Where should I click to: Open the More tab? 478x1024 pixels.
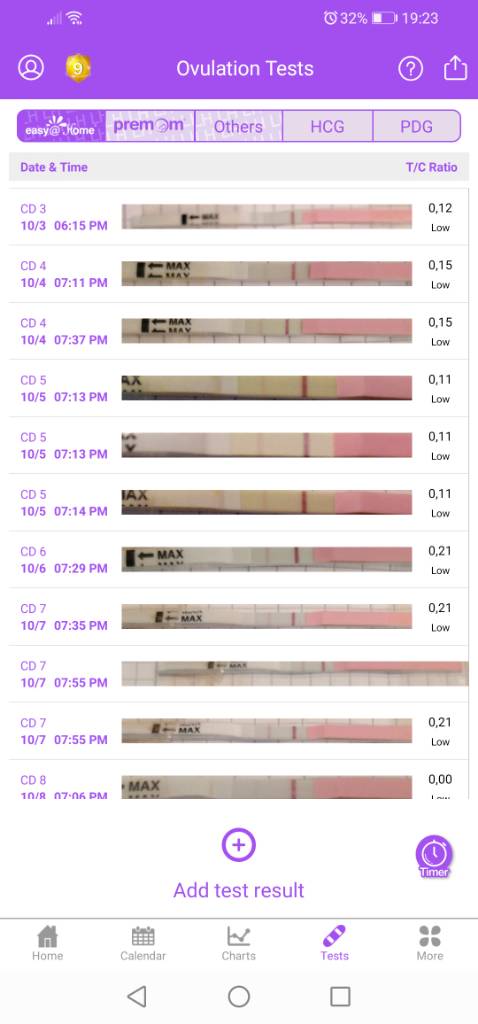point(430,944)
